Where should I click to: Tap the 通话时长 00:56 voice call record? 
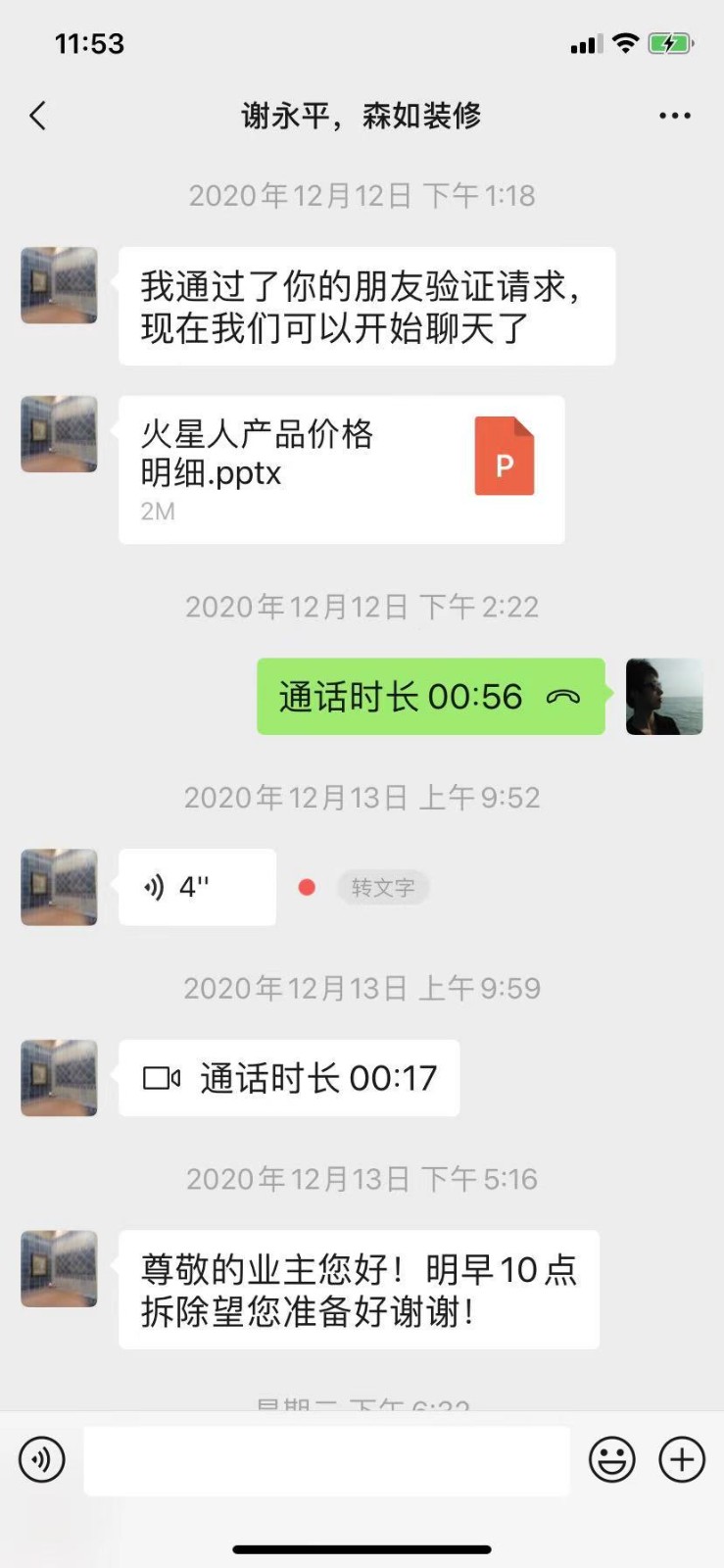(430, 697)
